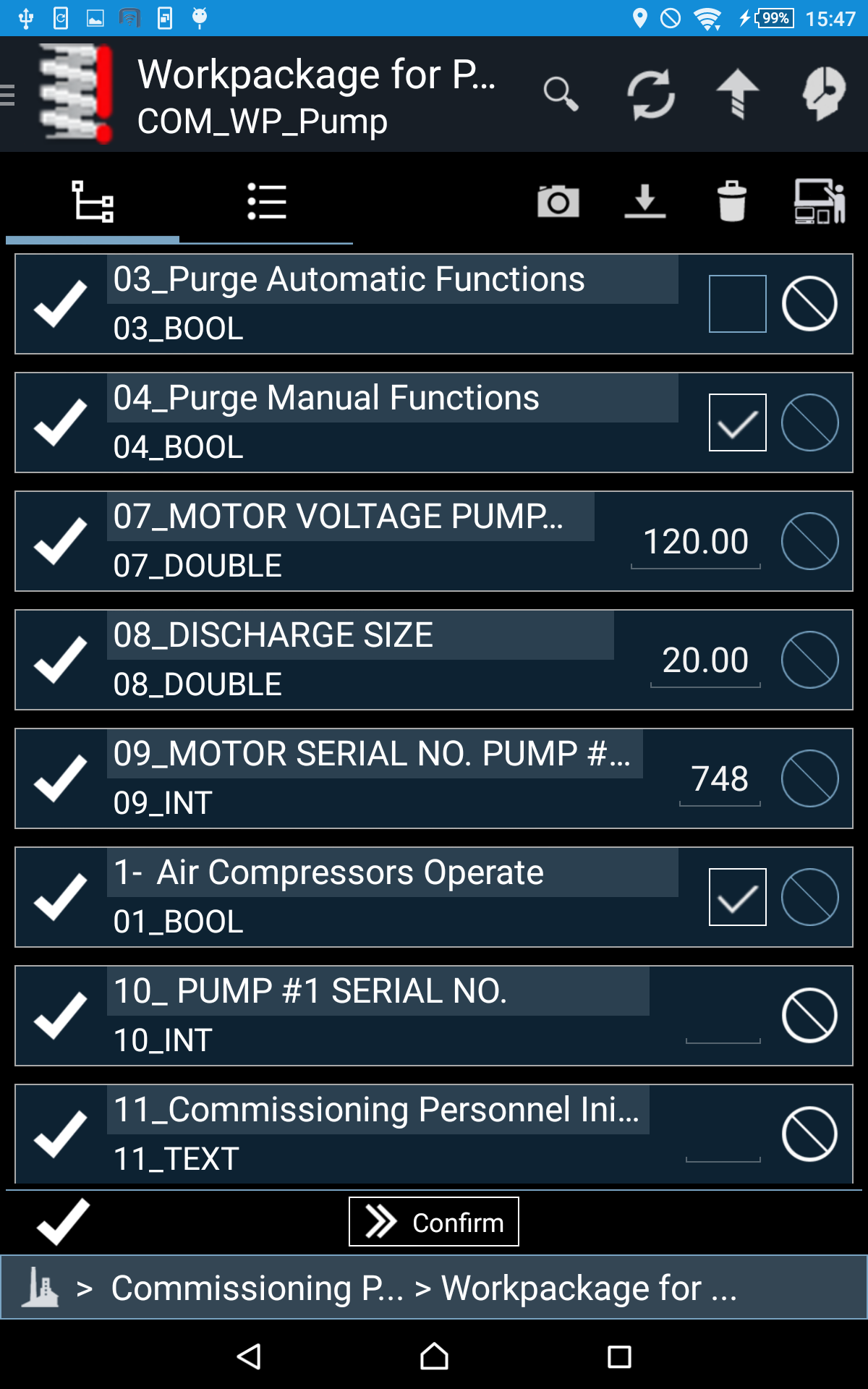868x1389 pixels.
Task: Open the hamburger drawer menu
Action: 9,94
